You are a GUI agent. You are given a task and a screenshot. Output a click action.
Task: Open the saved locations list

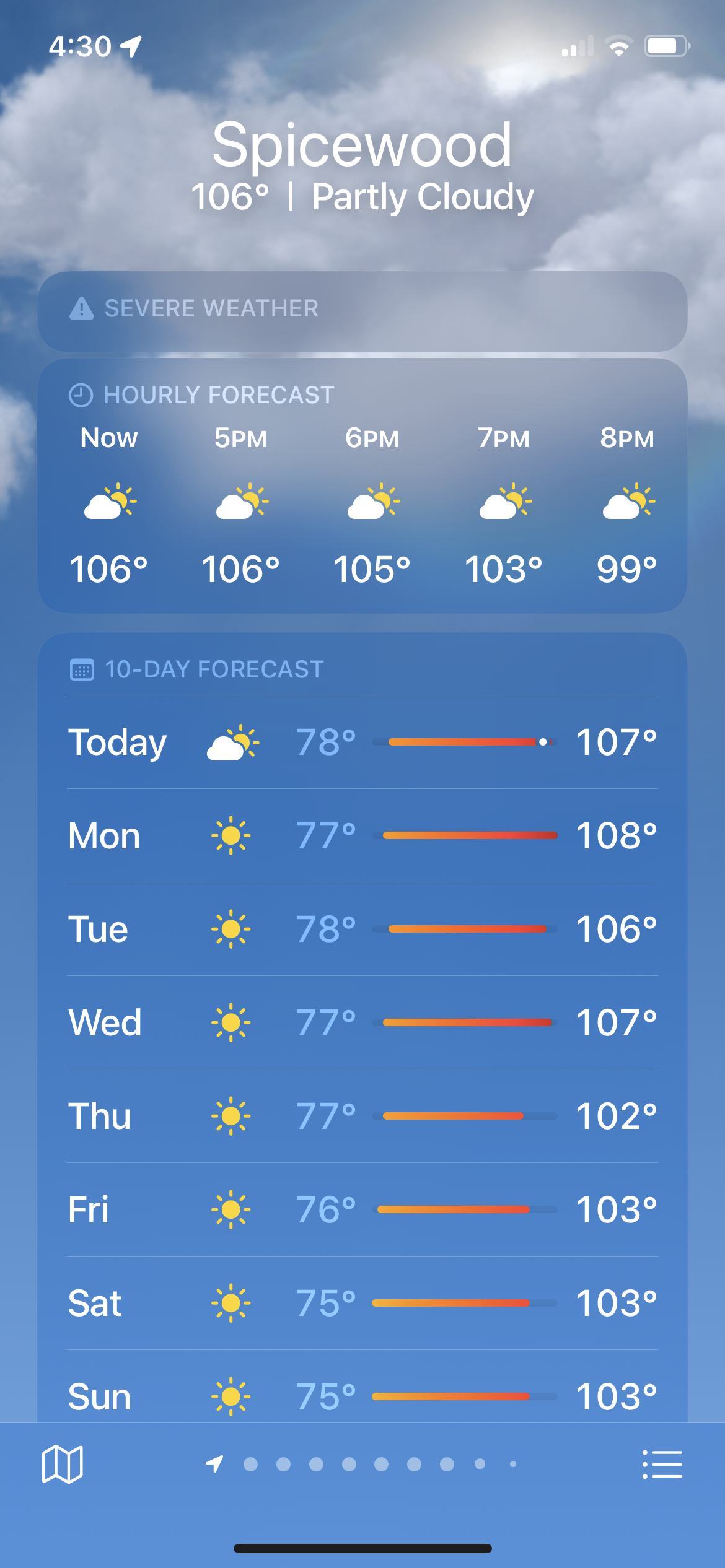tap(662, 1465)
